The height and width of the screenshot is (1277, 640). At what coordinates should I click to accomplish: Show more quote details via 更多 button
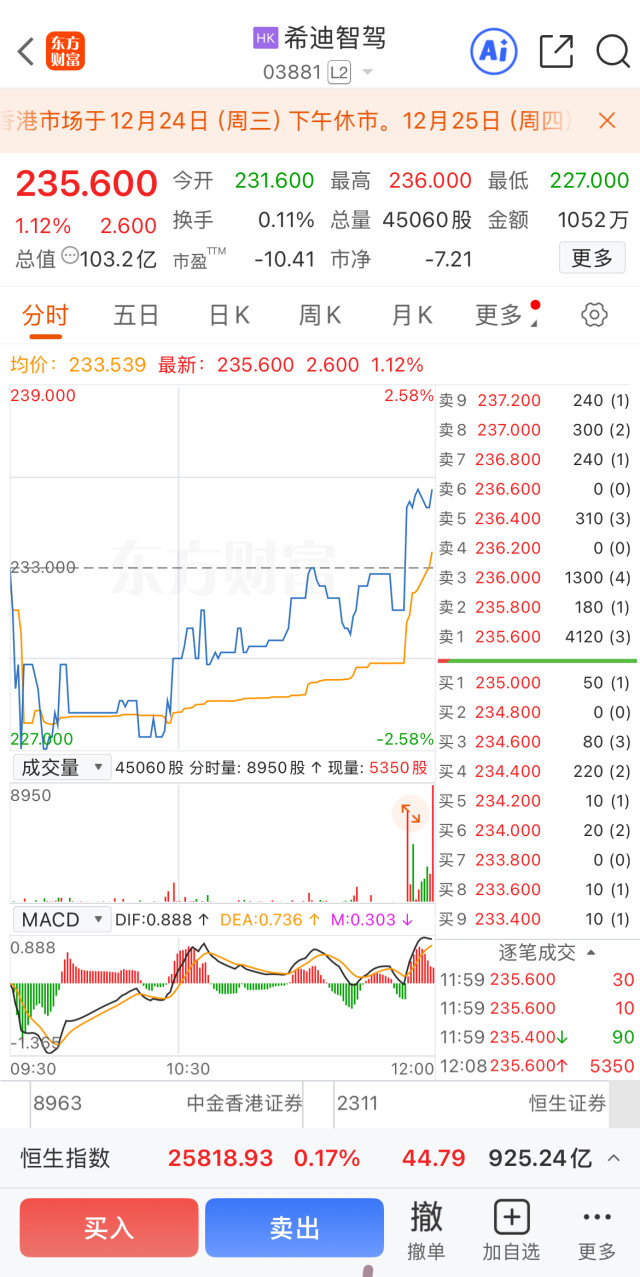[x=591, y=258]
